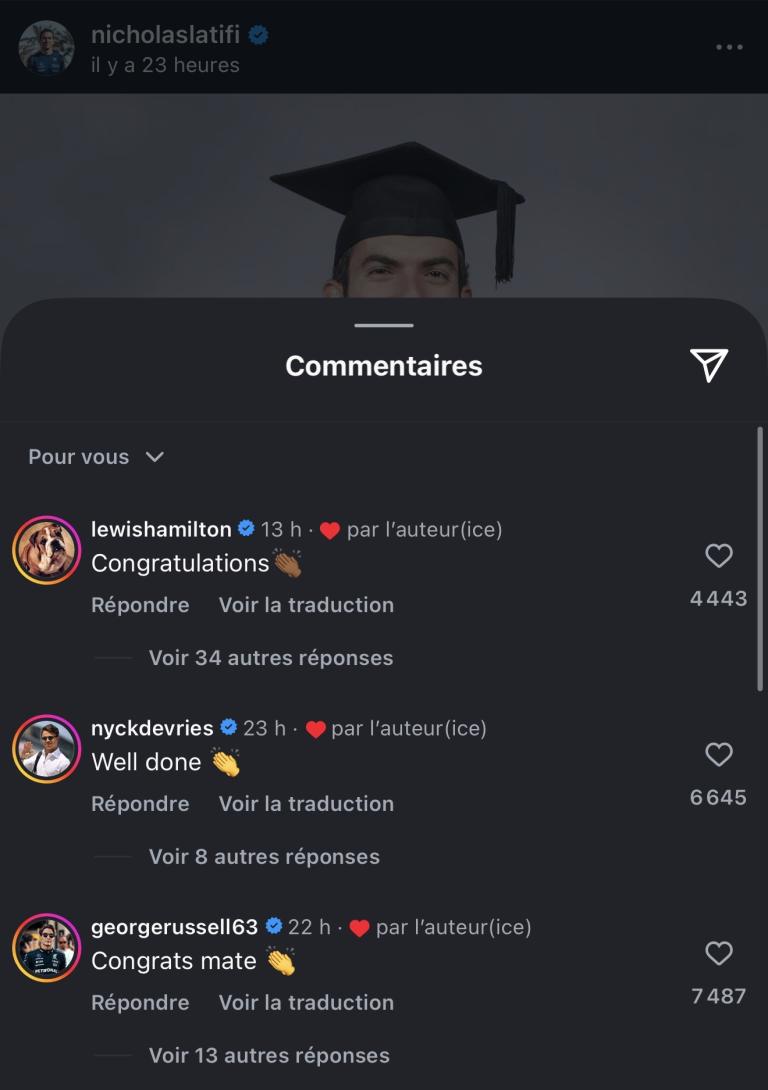Open the Pour vous sorting dropdown

pos(96,457)
